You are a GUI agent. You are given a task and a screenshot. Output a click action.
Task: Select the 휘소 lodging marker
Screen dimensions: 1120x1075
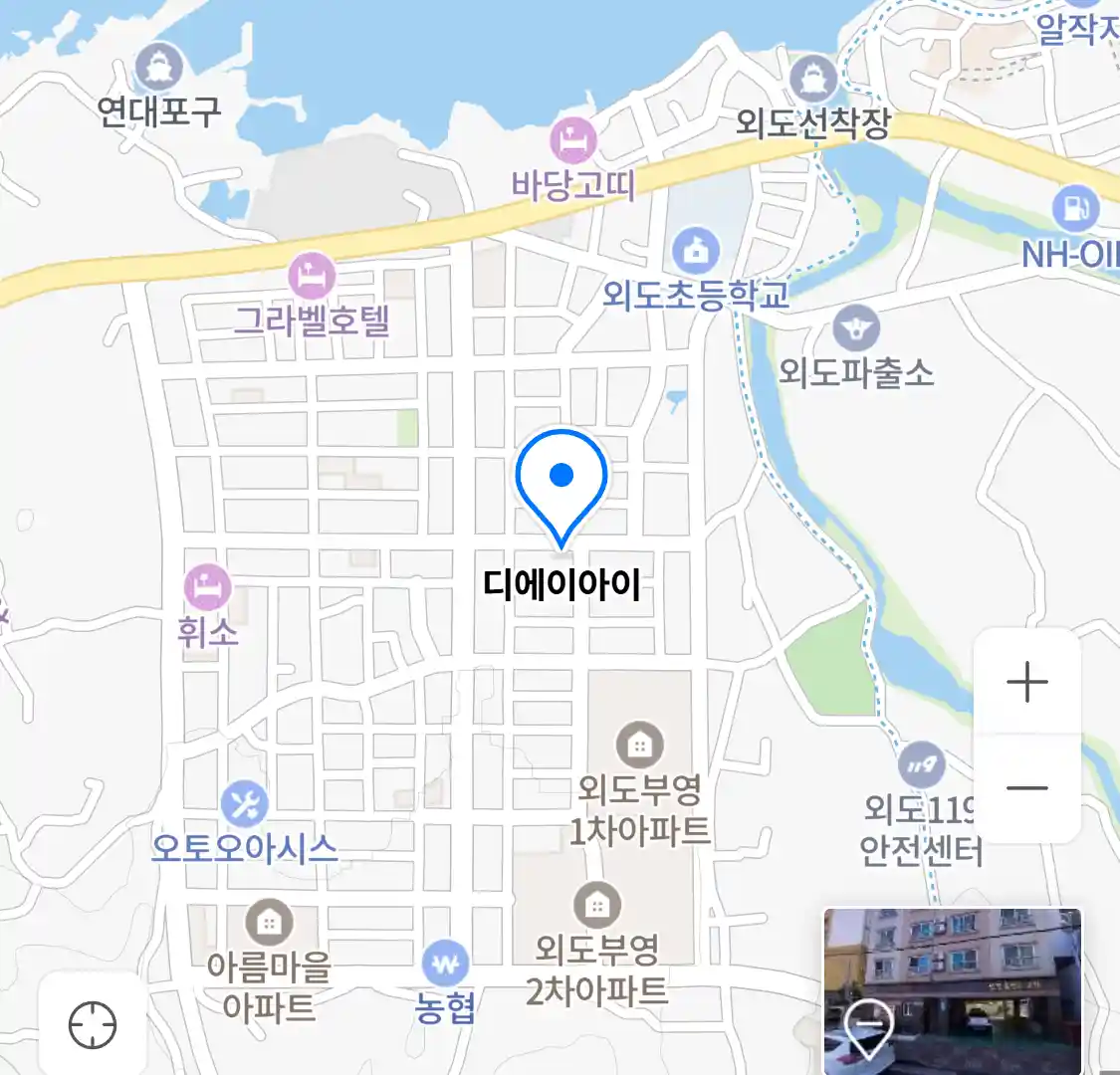207,588
